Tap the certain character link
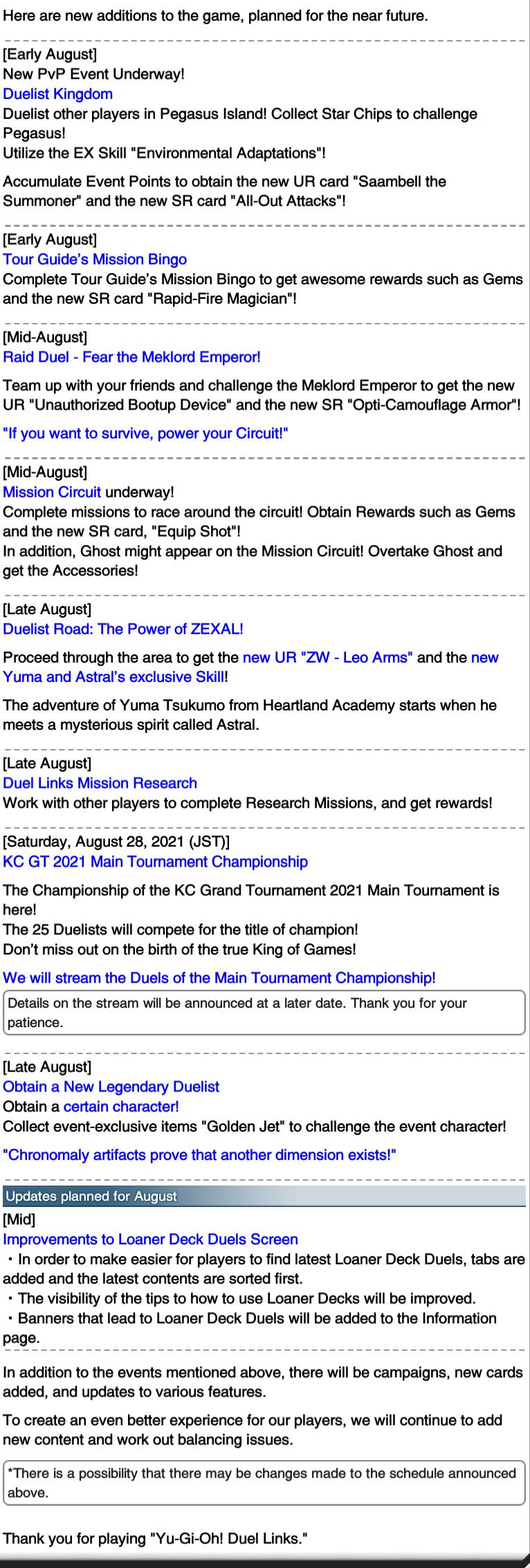 pyautogui.click(x=121, y=1107)
